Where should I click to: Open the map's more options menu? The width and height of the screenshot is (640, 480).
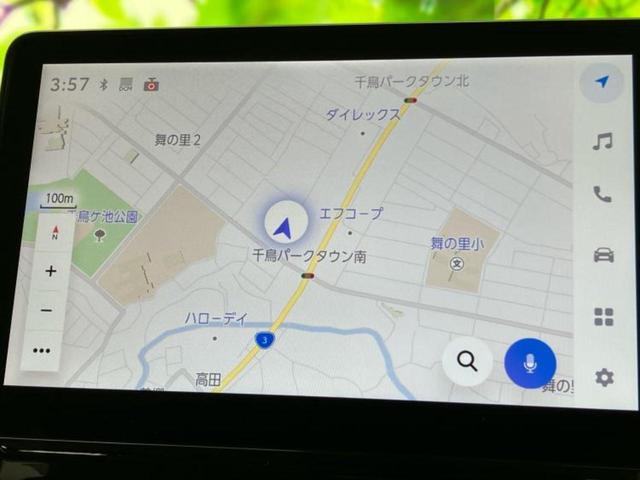coord(42,350)
